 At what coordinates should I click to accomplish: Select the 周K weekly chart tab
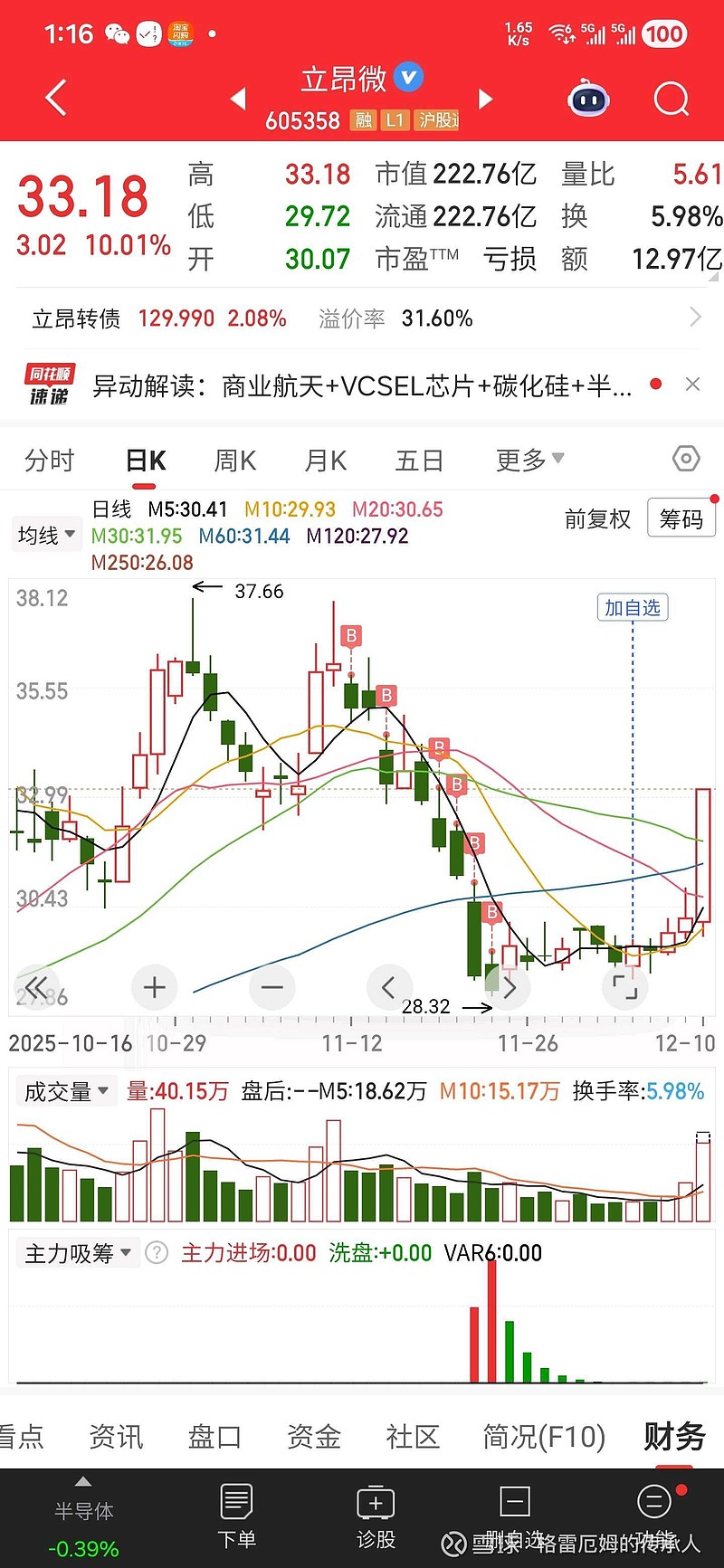coord(234,461)
